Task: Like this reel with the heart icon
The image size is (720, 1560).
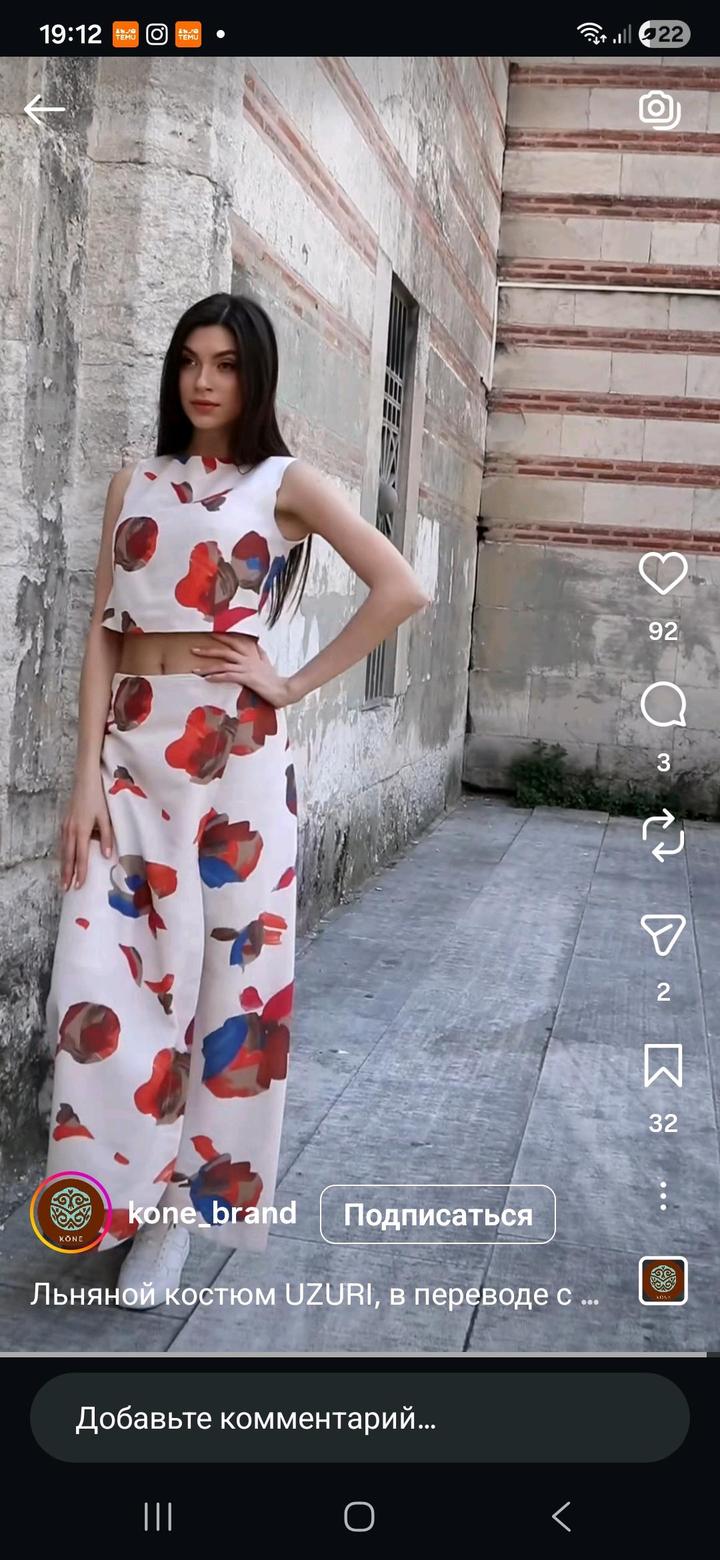Action: [663, 574]
